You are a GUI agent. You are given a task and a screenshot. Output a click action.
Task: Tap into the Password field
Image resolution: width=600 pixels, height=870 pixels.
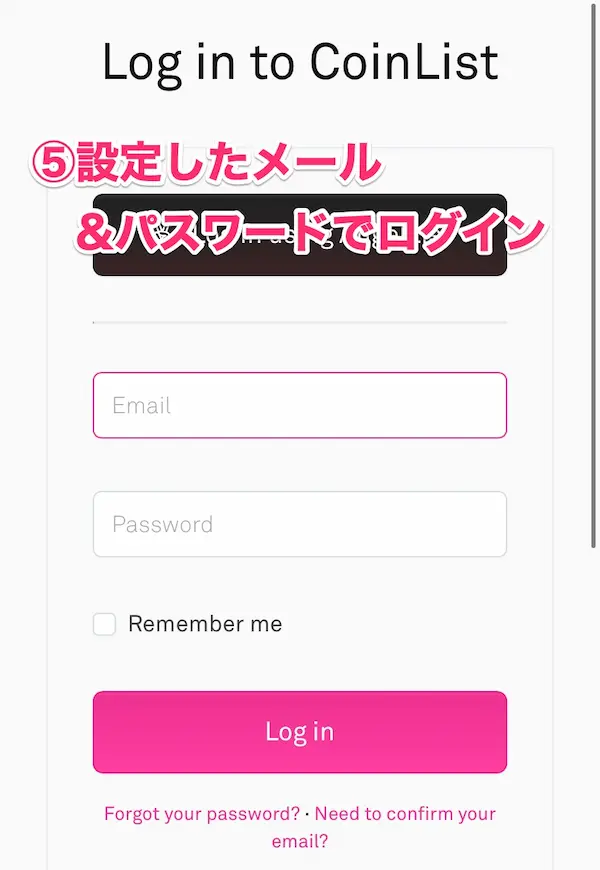(x=300, y=524)
